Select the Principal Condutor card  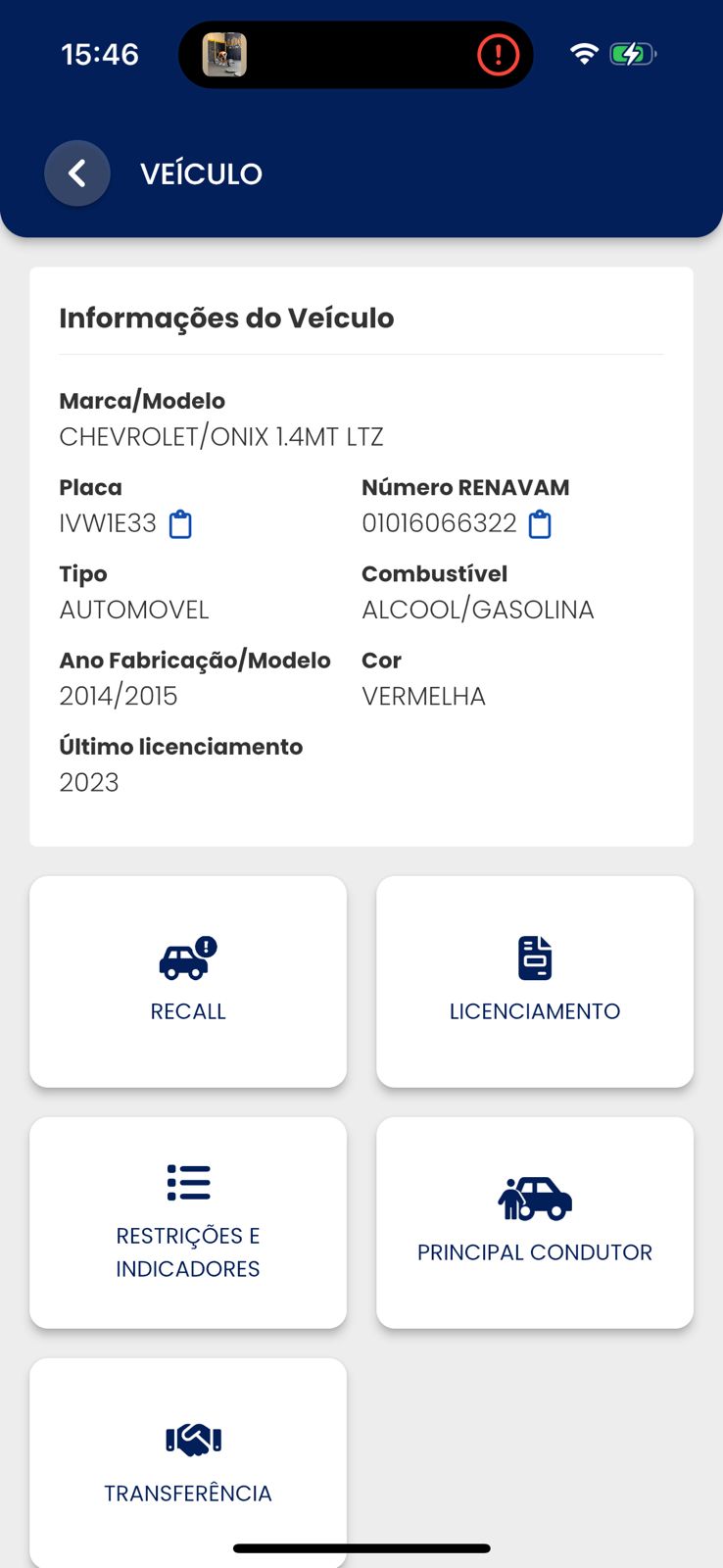[535, 1222]
